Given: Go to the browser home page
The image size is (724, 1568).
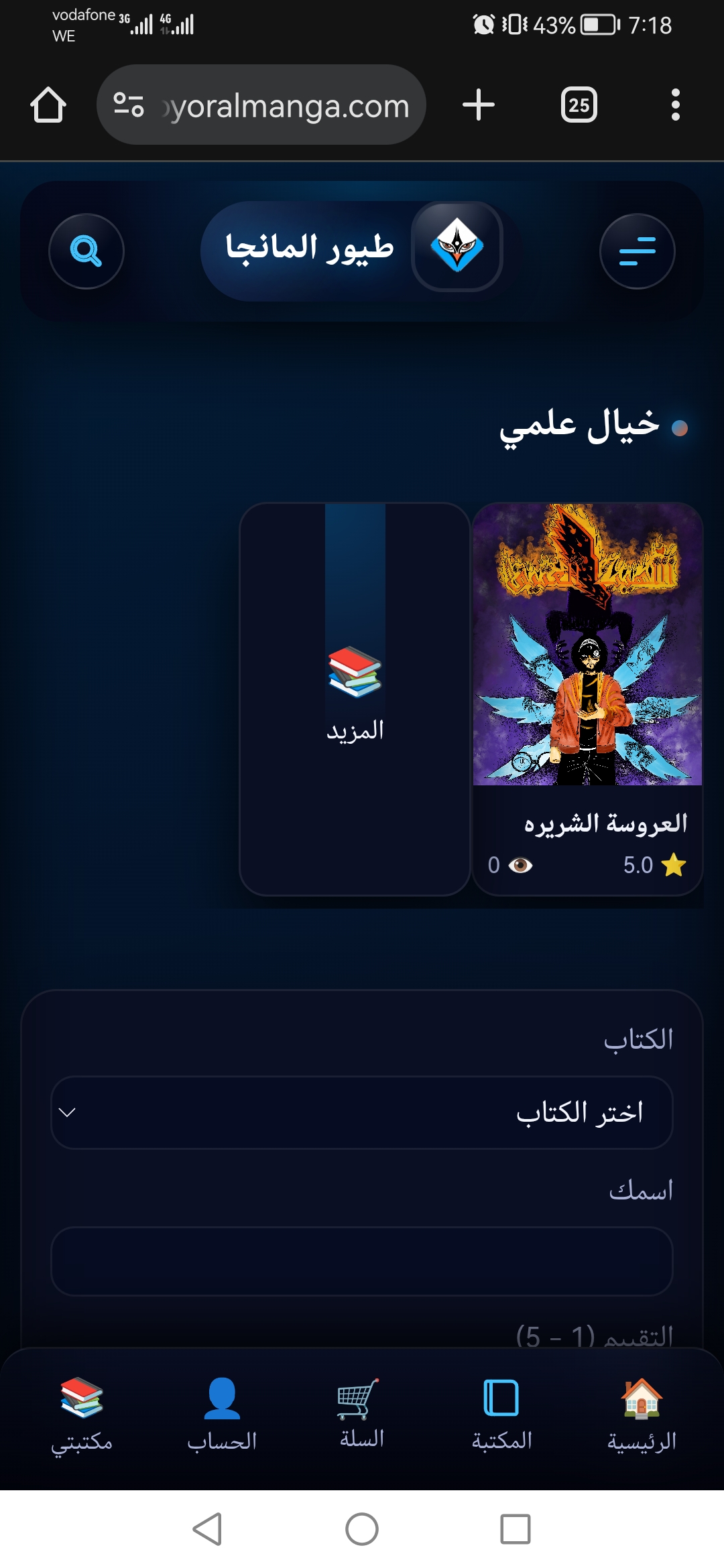Looking at the screenshot, I should (48, 105).
